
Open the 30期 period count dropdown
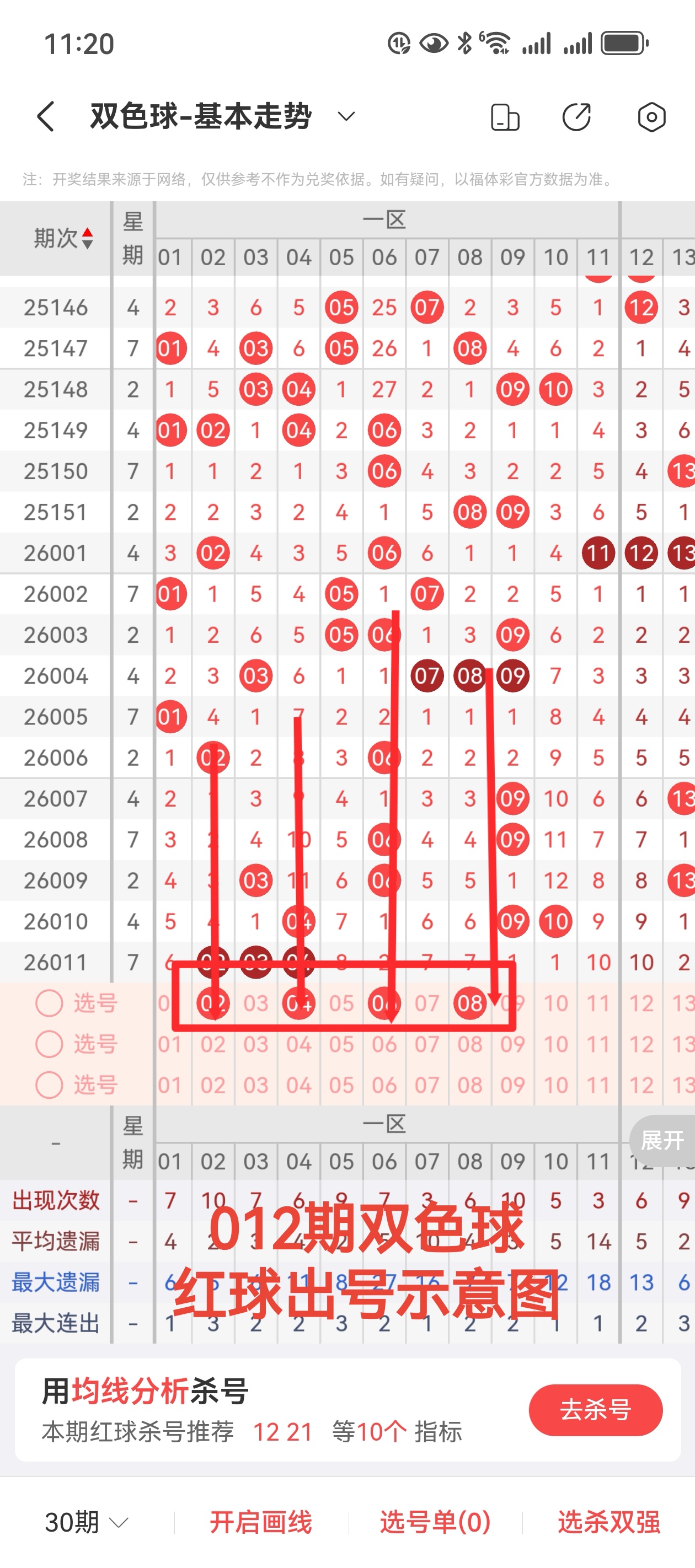[87, 1523]
